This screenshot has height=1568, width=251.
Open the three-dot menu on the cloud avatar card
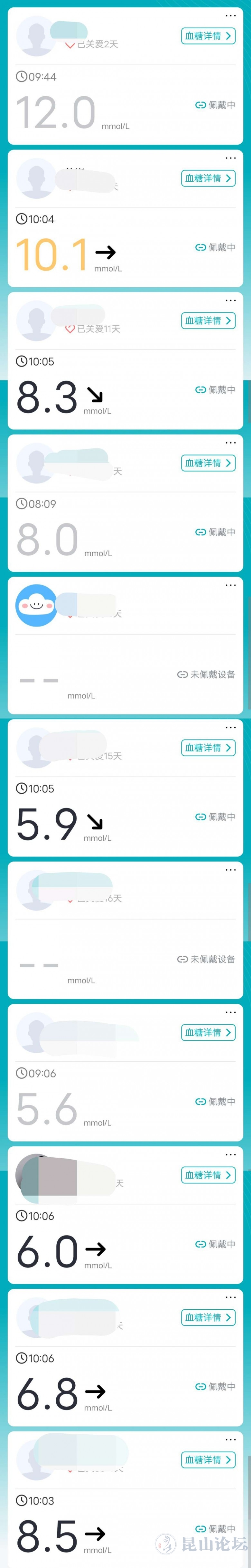pyautogui.click(x=230, y=585)
